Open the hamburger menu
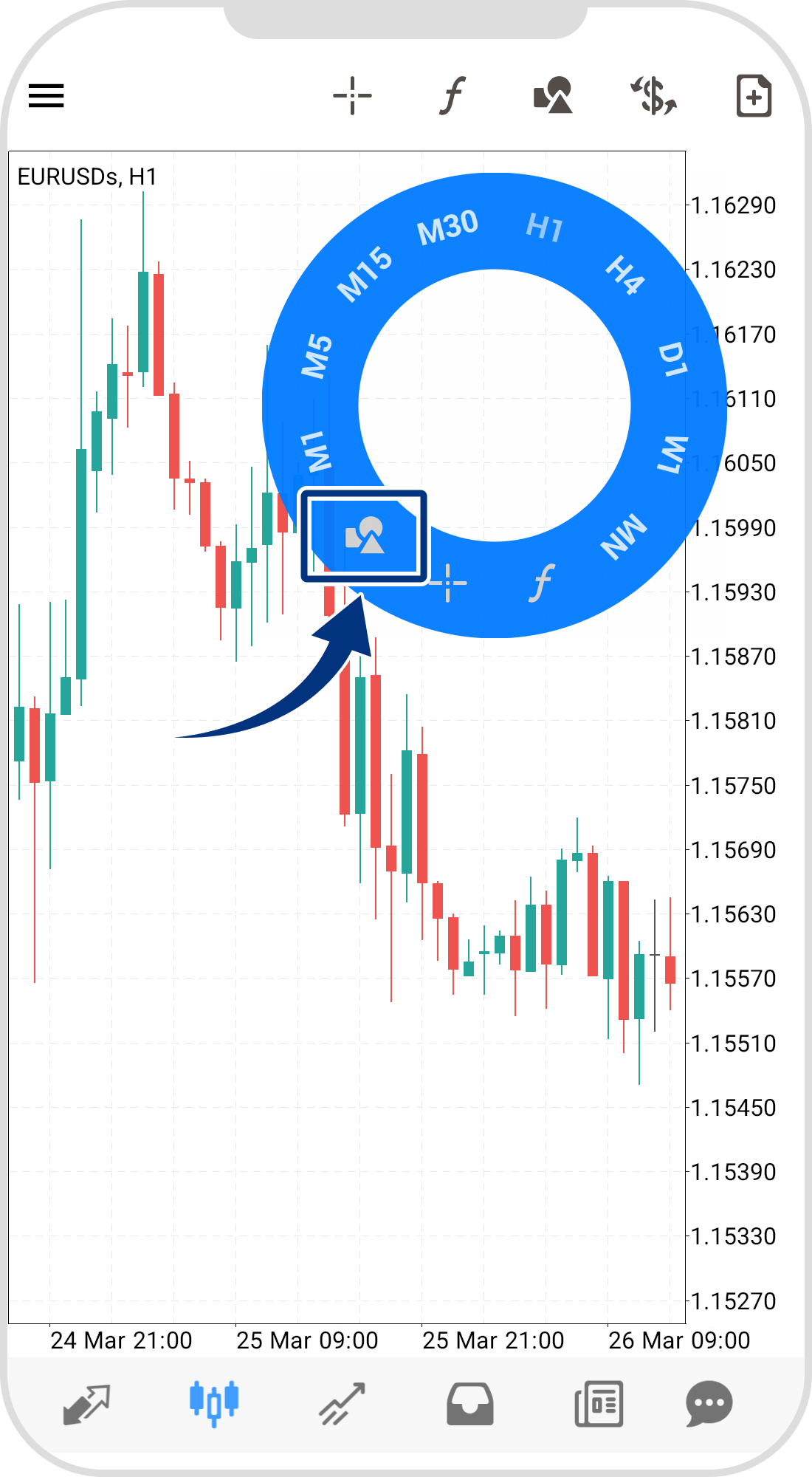 click(47, 96)
